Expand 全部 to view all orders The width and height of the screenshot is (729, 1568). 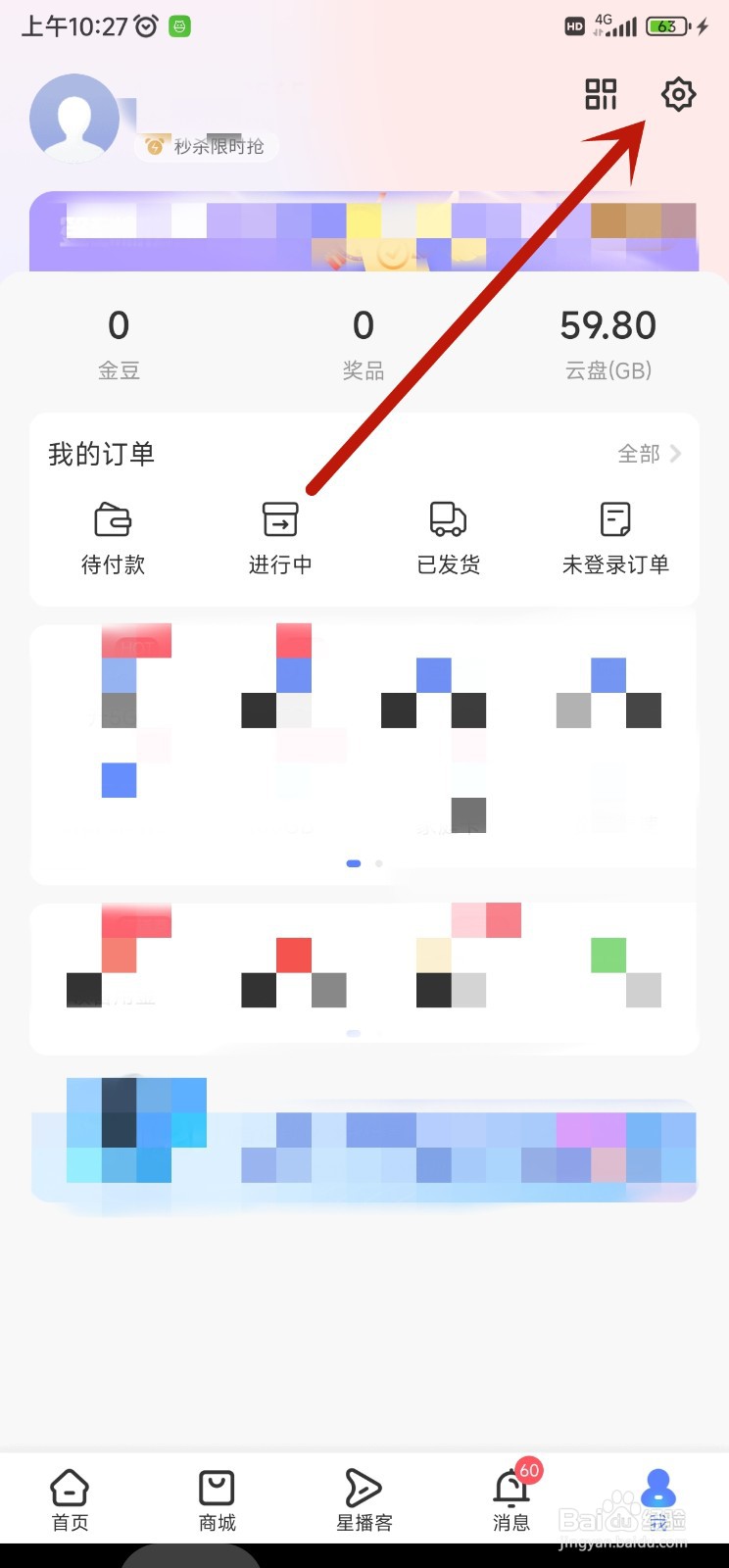click(650, 453)
